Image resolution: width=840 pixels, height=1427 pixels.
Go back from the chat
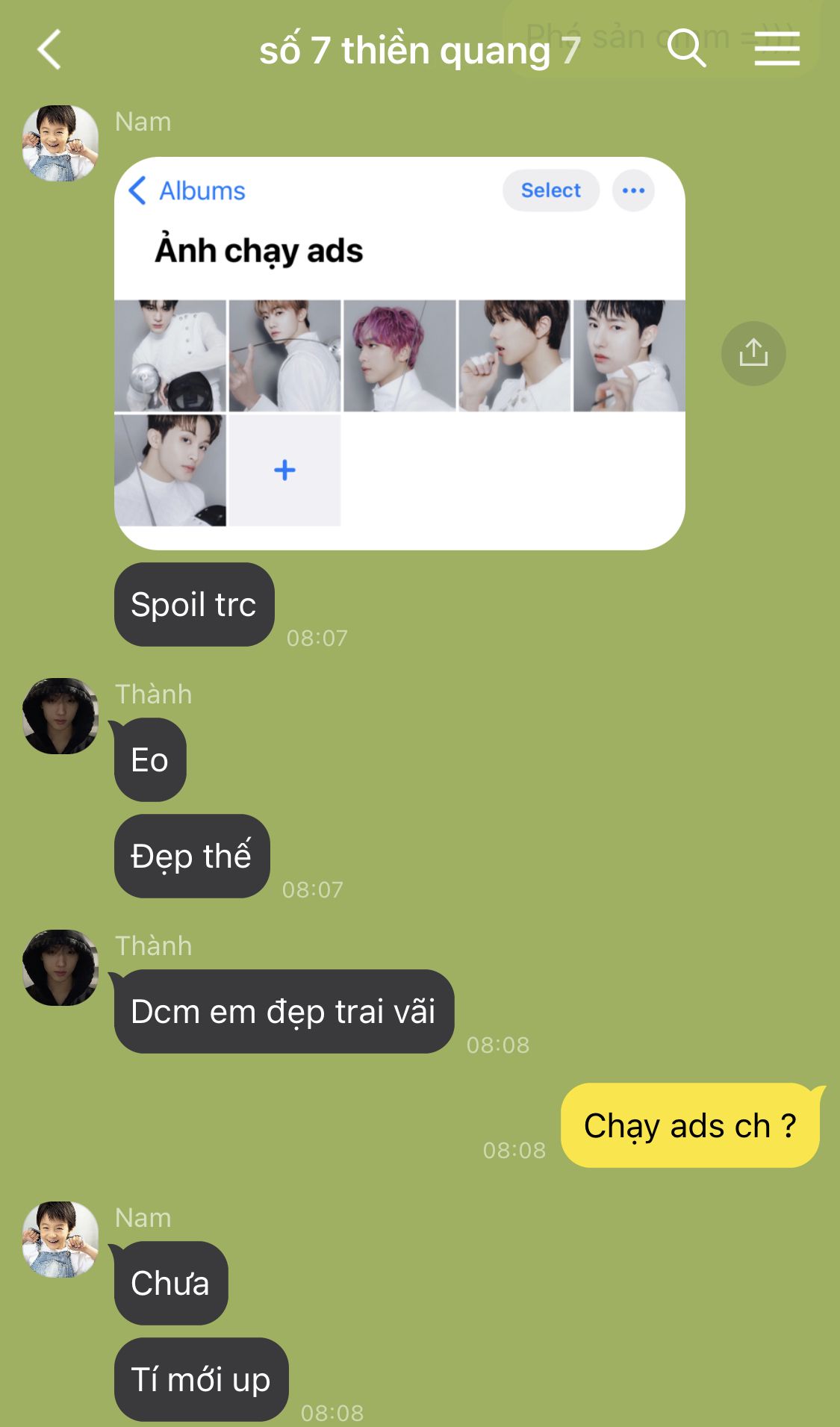point(49,50)
